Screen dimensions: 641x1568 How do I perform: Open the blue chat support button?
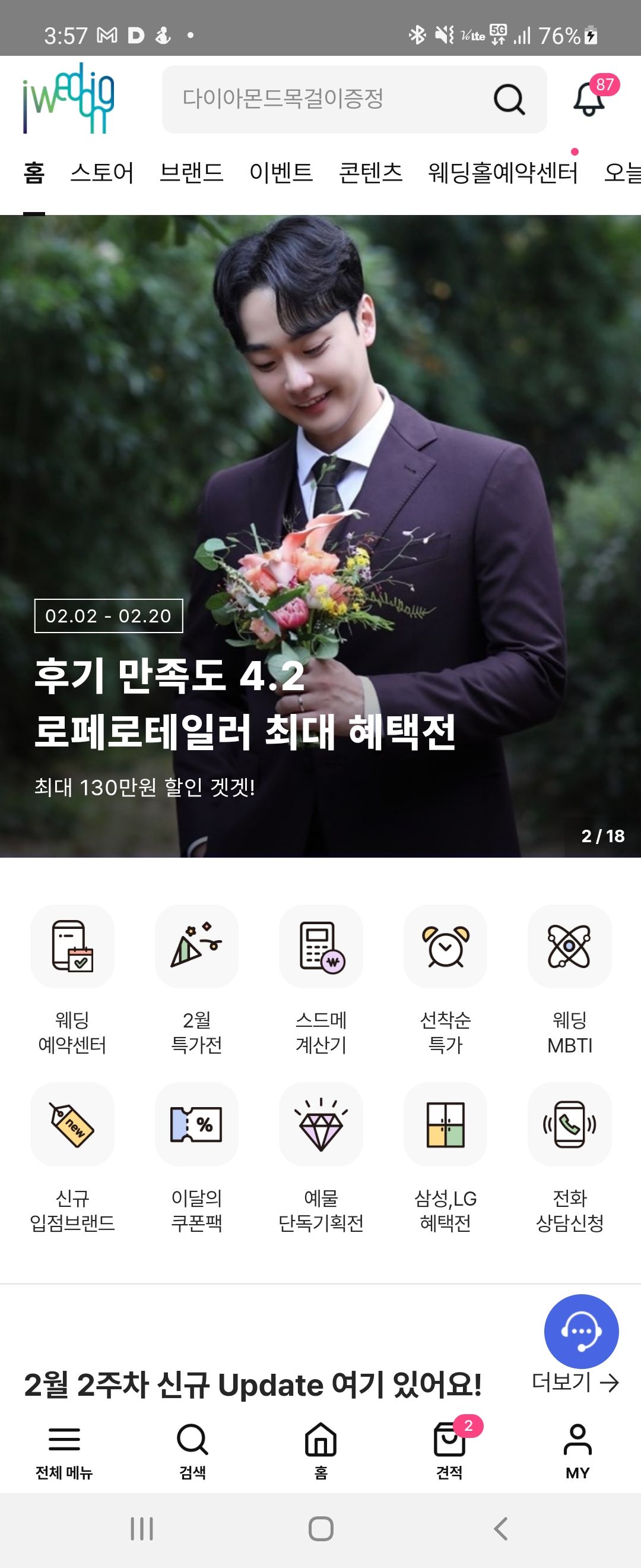581,1331
